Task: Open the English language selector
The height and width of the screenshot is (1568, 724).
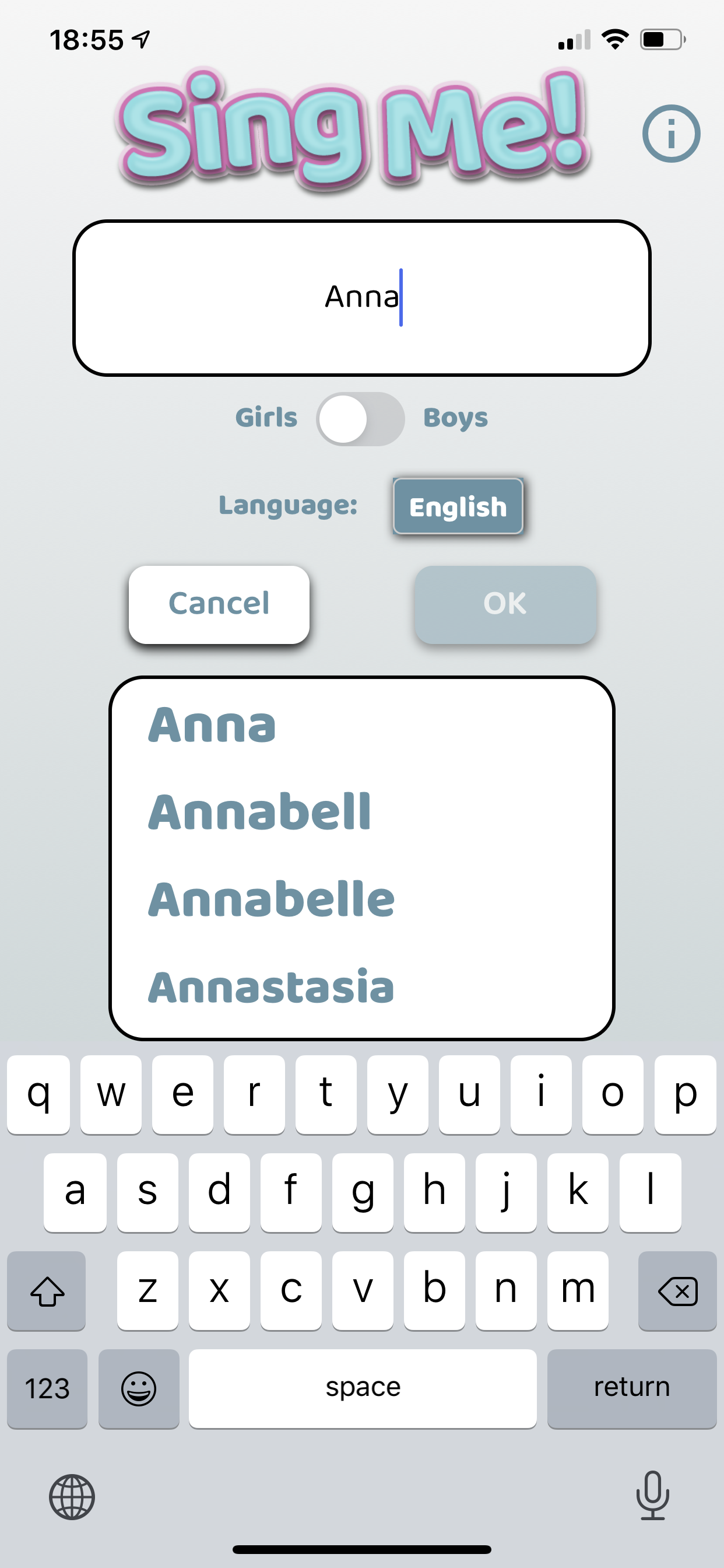Action: point(458,506)
